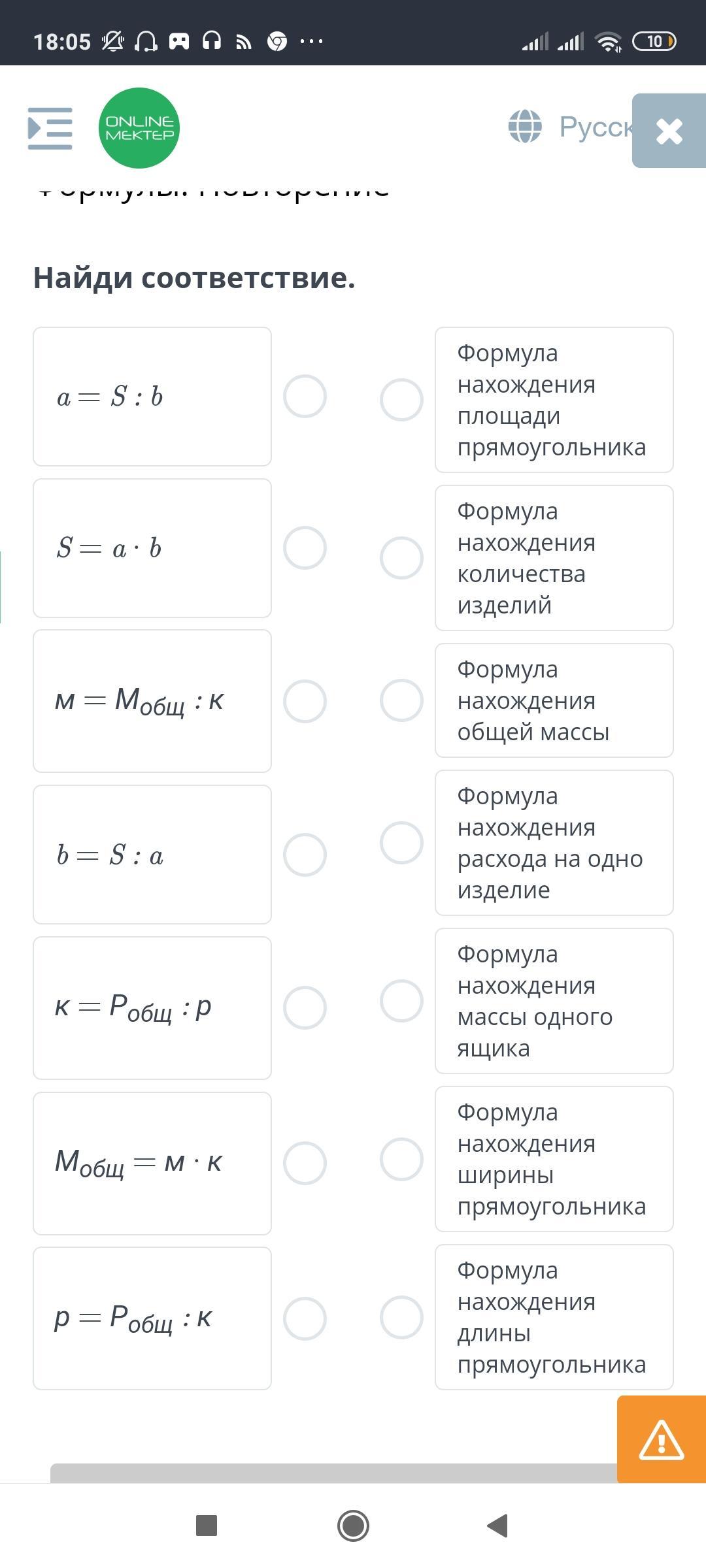Viewport: 706px width, 1568px height.
Task: Choose the circle for количества изделий
Action: coord(401,557)
